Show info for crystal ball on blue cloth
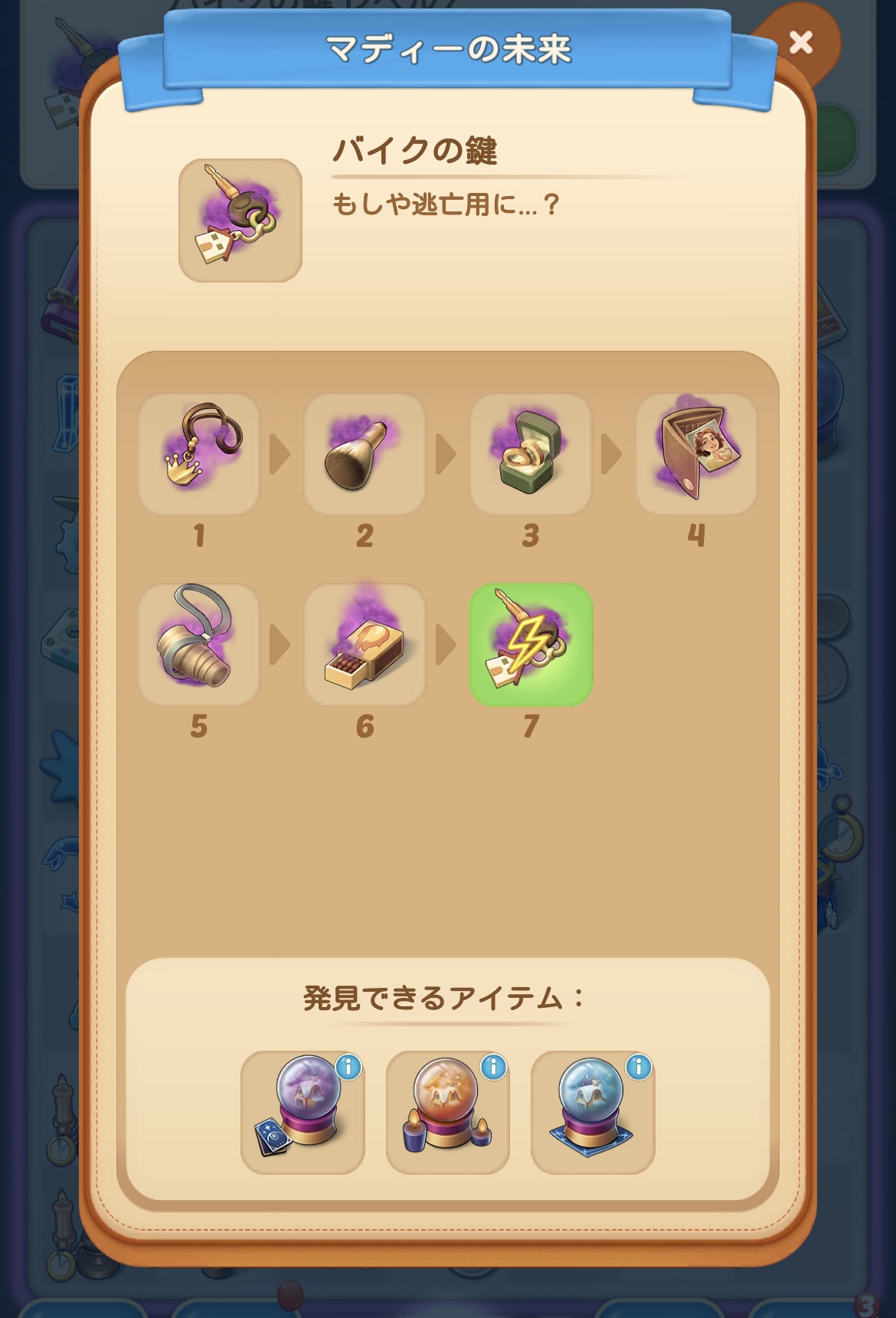This screenshot has height=1318, width=896. pos(638,1066)
